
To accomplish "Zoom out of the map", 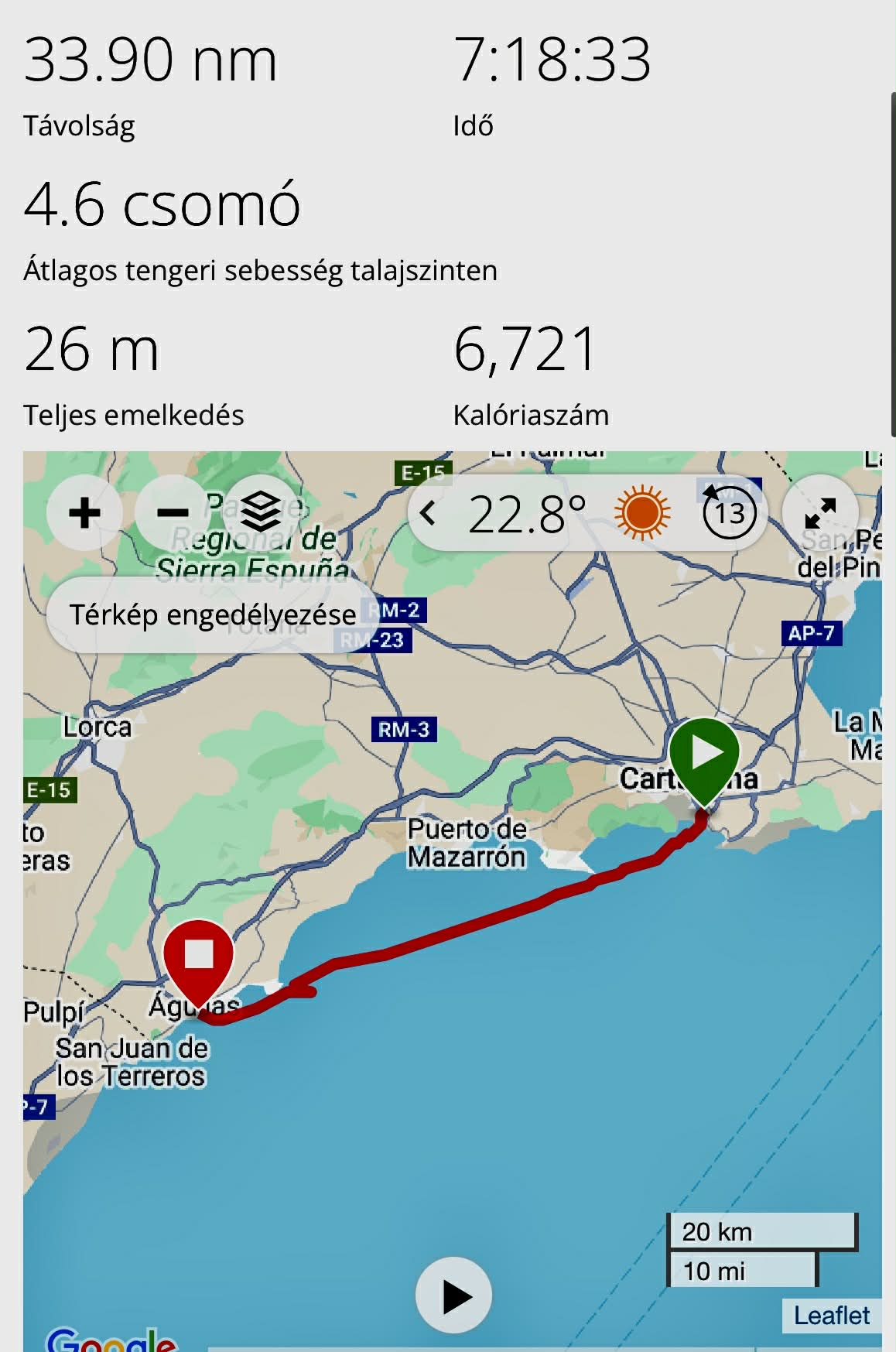I will [x=172, y=512].
